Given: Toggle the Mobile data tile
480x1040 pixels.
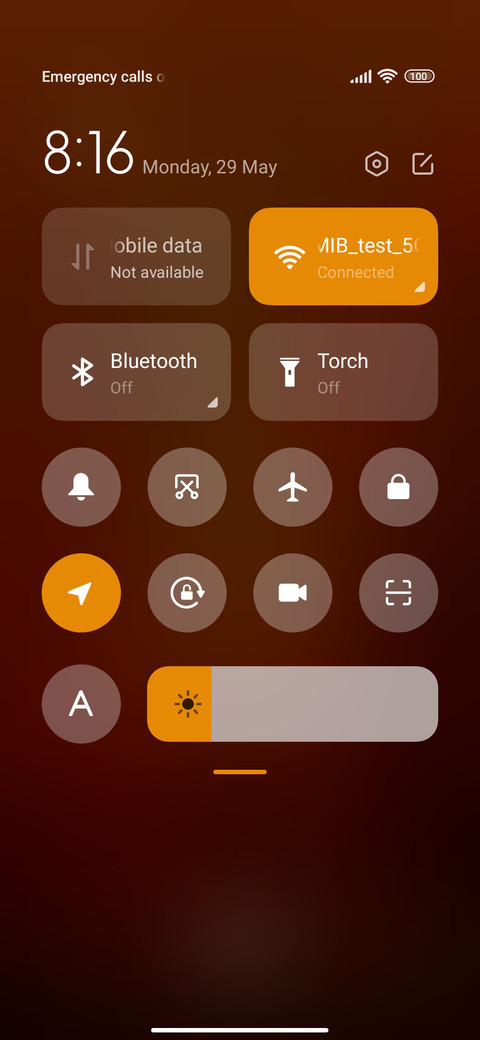Looking at the screenshot, I should click(137, 256).
